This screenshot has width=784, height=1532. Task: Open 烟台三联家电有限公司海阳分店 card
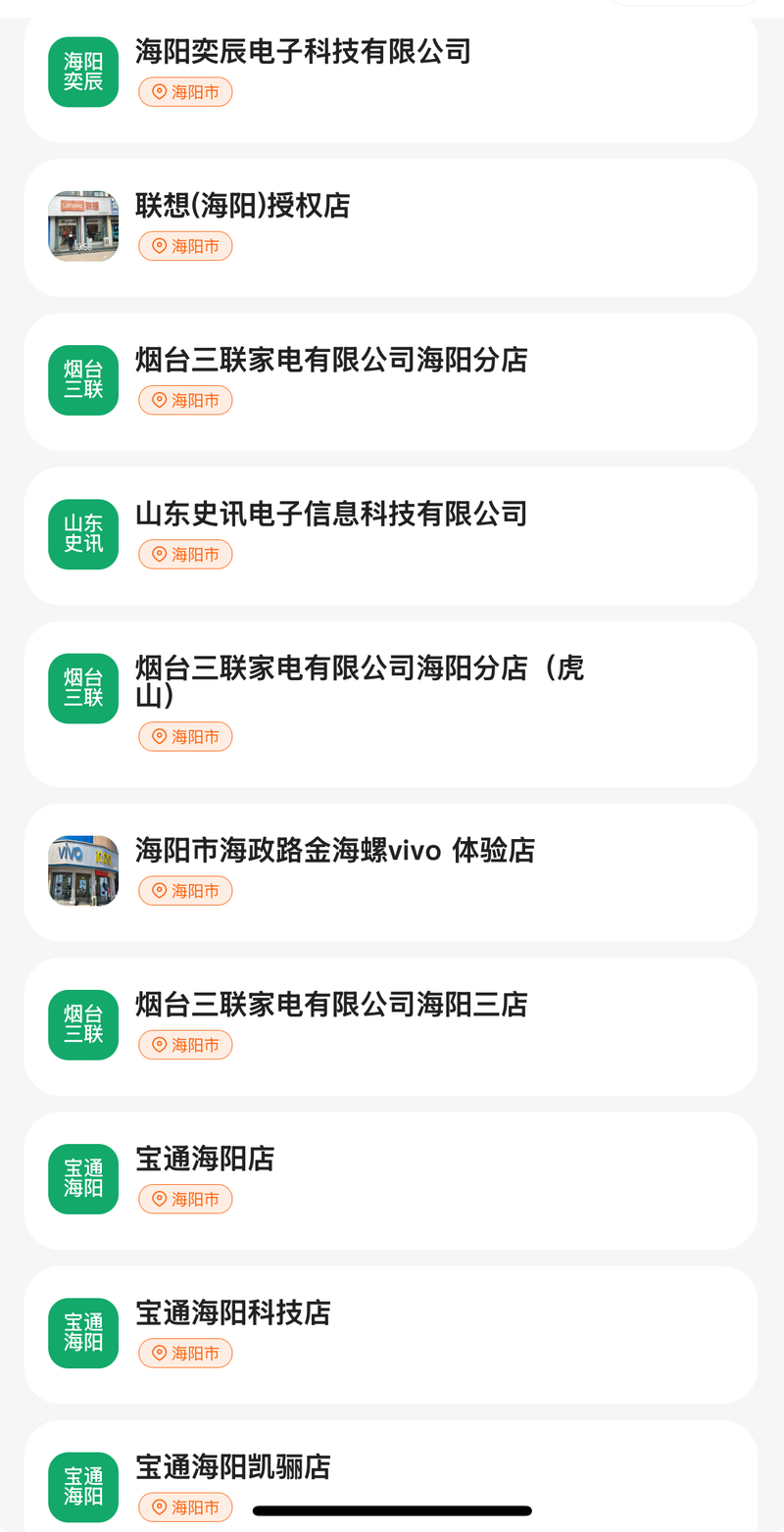tap(331, 360)
